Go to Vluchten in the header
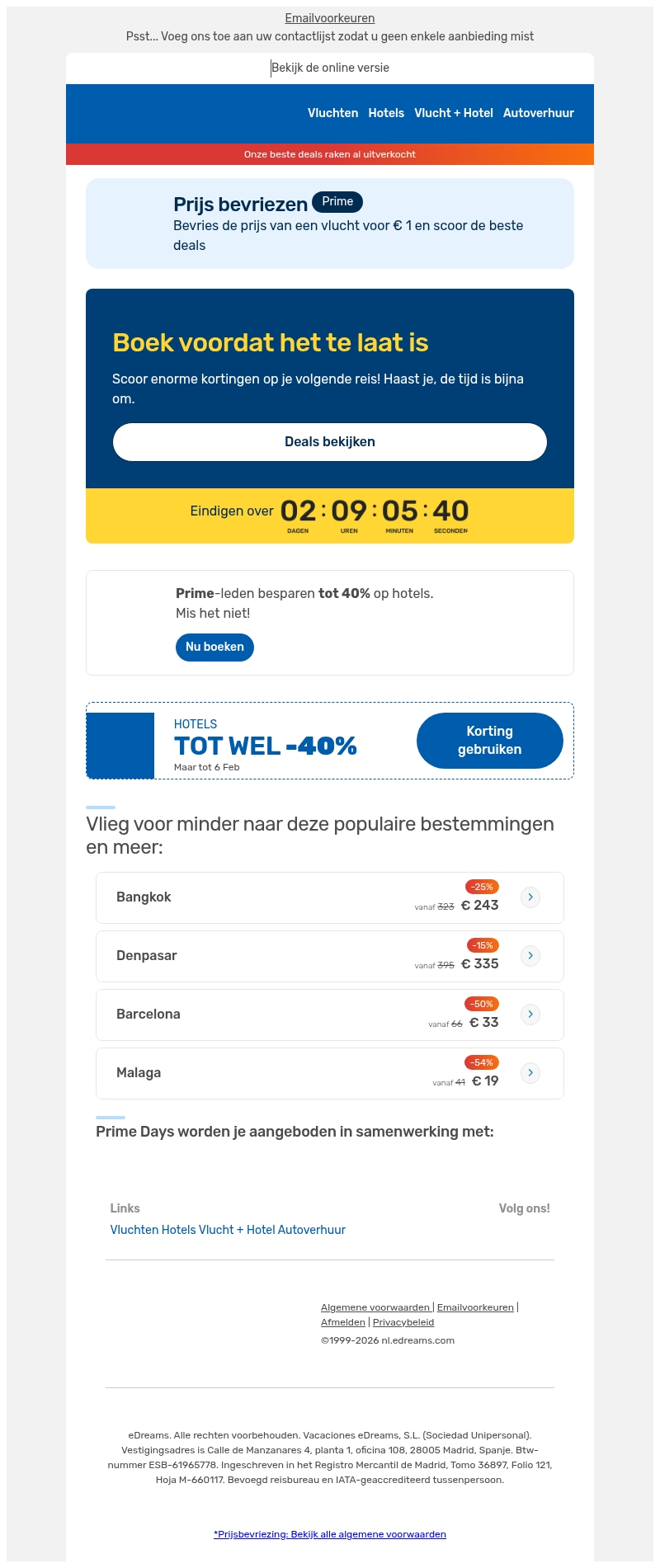660x1568 pixels. 333,113
